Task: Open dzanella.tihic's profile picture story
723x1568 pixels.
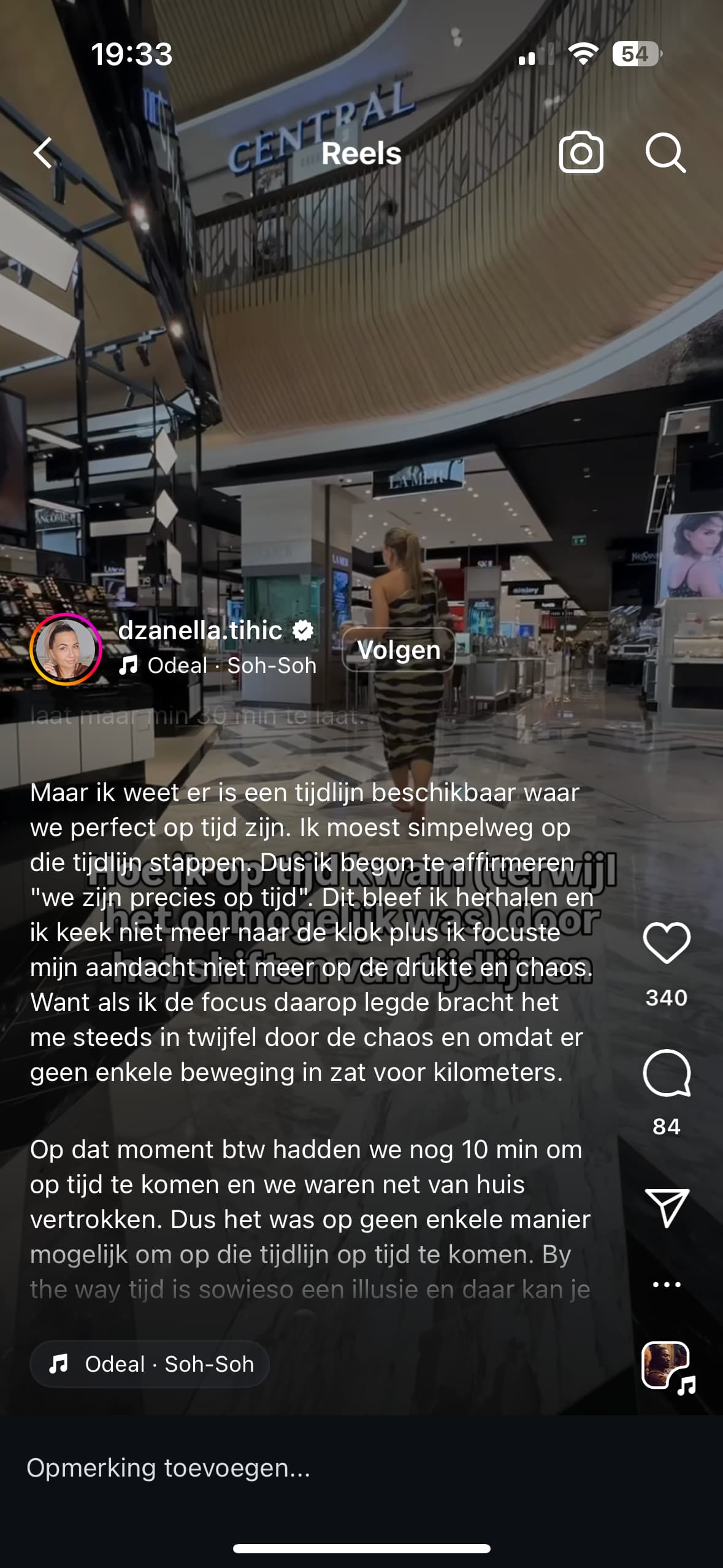Action: coord(66,648)
